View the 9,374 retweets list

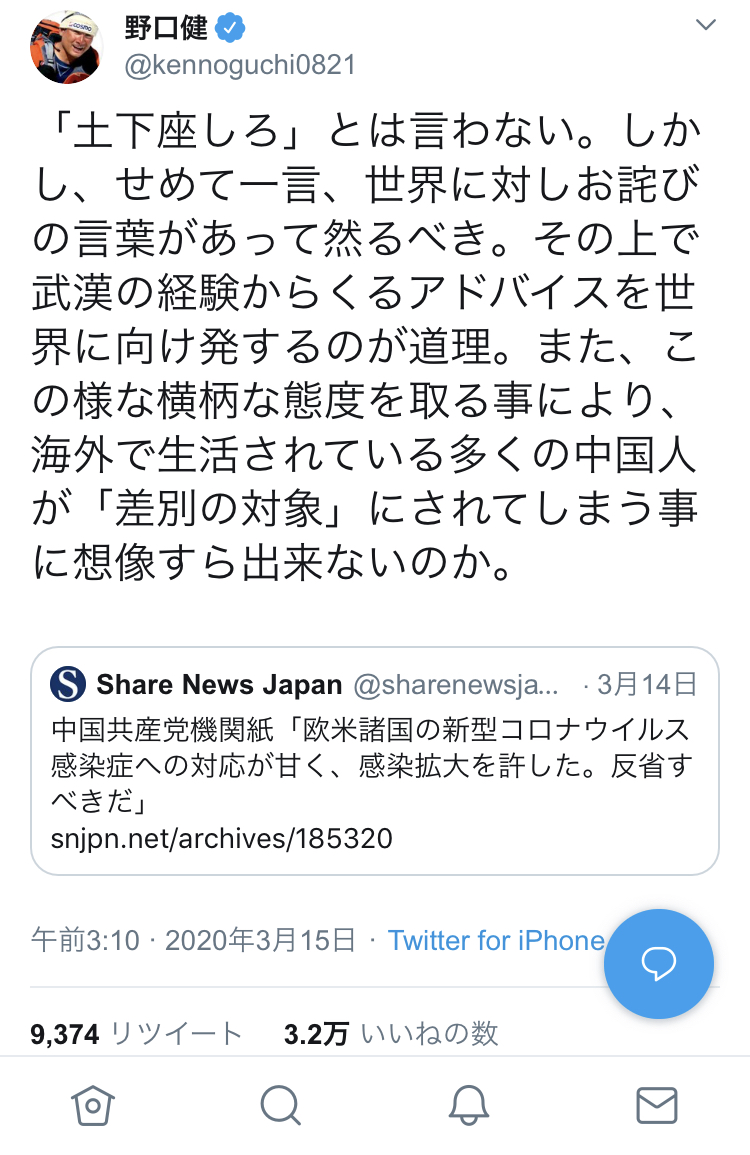click(136, 1034)
